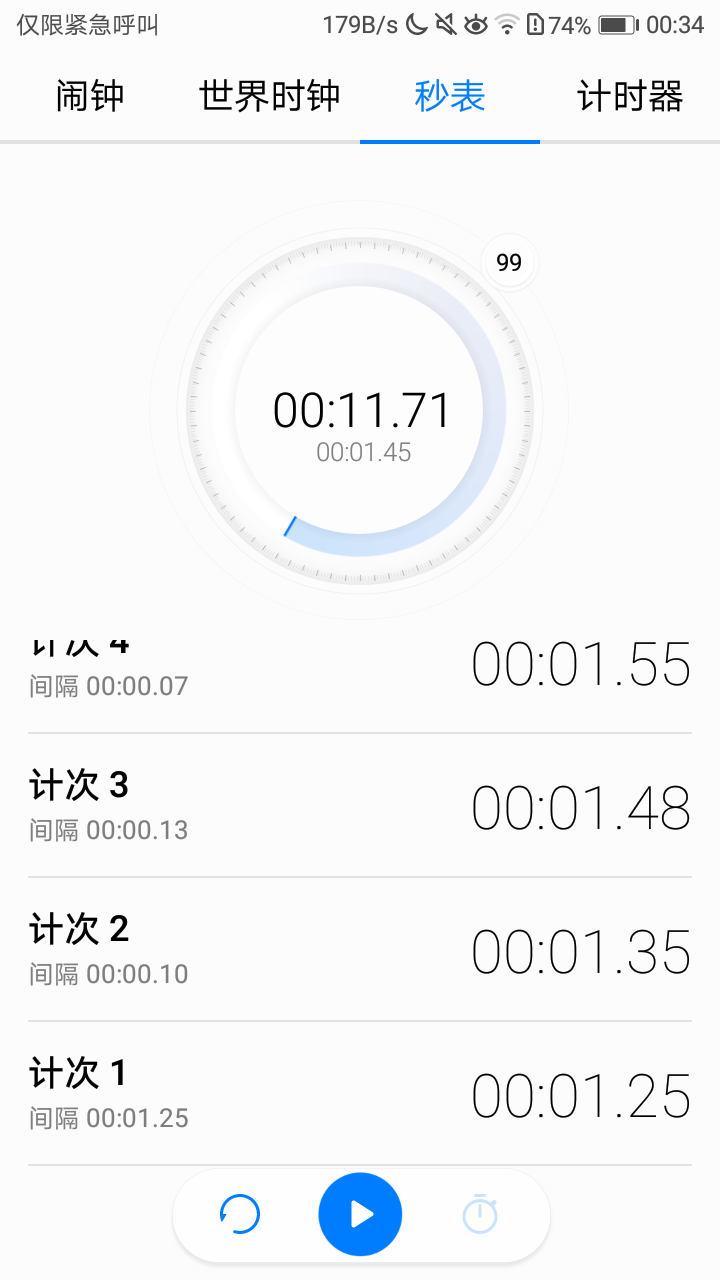Viewport: 720px width, 1280px height.
Task: Resume the stopwatch with the play button
Action: click(360, 1214)
